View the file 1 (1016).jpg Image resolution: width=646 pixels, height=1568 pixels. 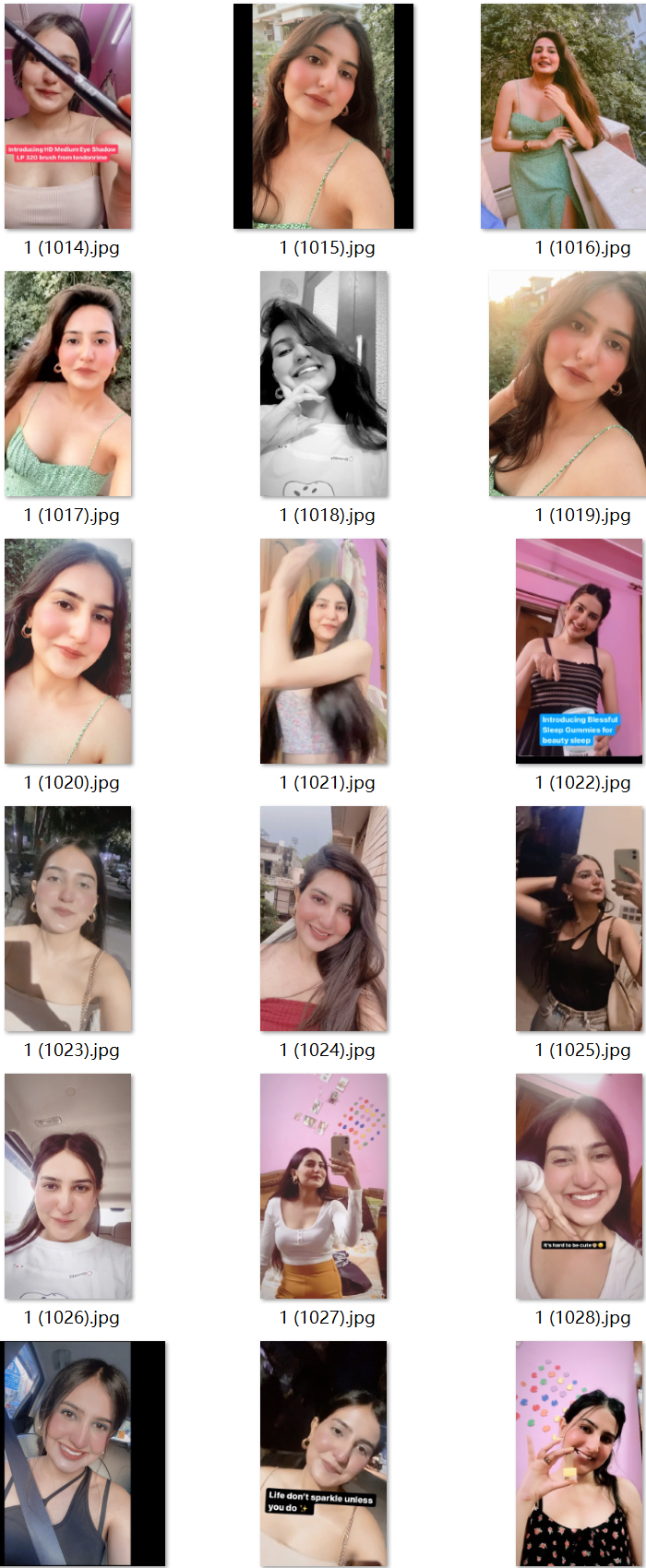click(563, 116)
